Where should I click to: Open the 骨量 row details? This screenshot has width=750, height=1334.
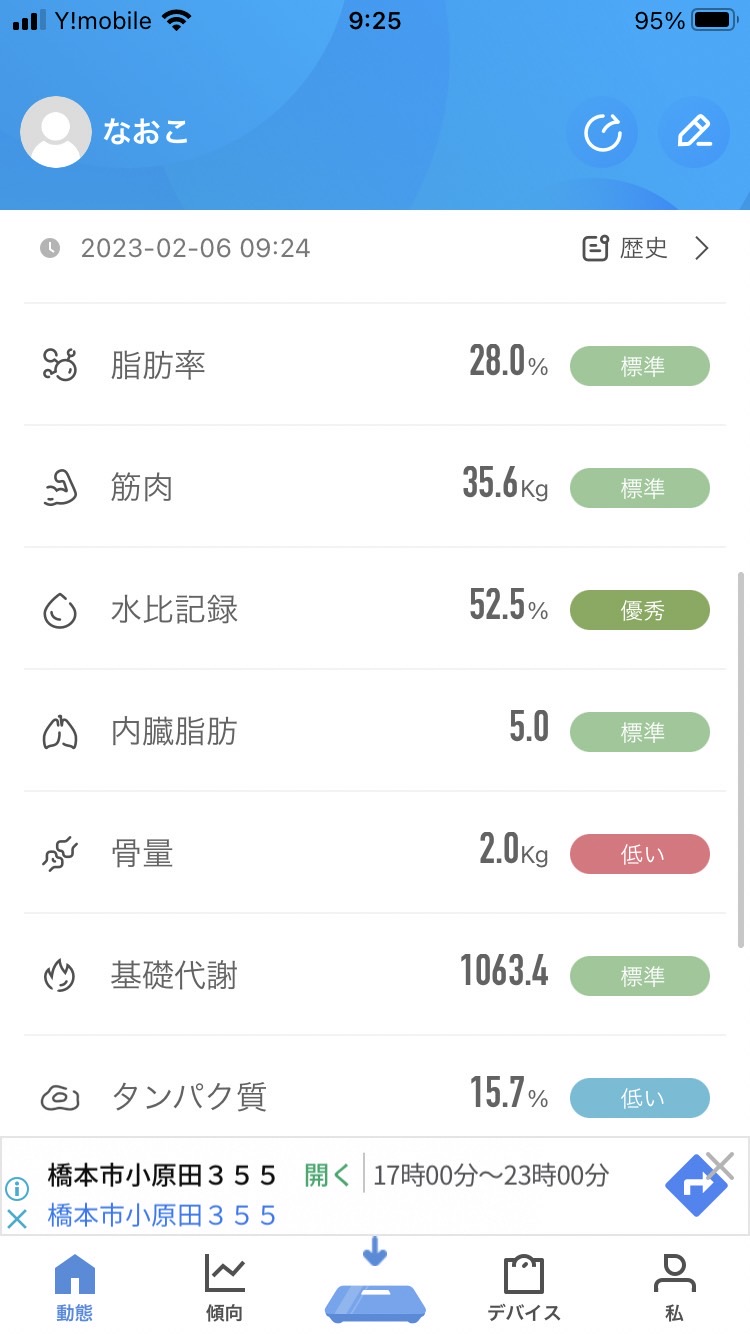pyautogui.click(x=375, y=853)
